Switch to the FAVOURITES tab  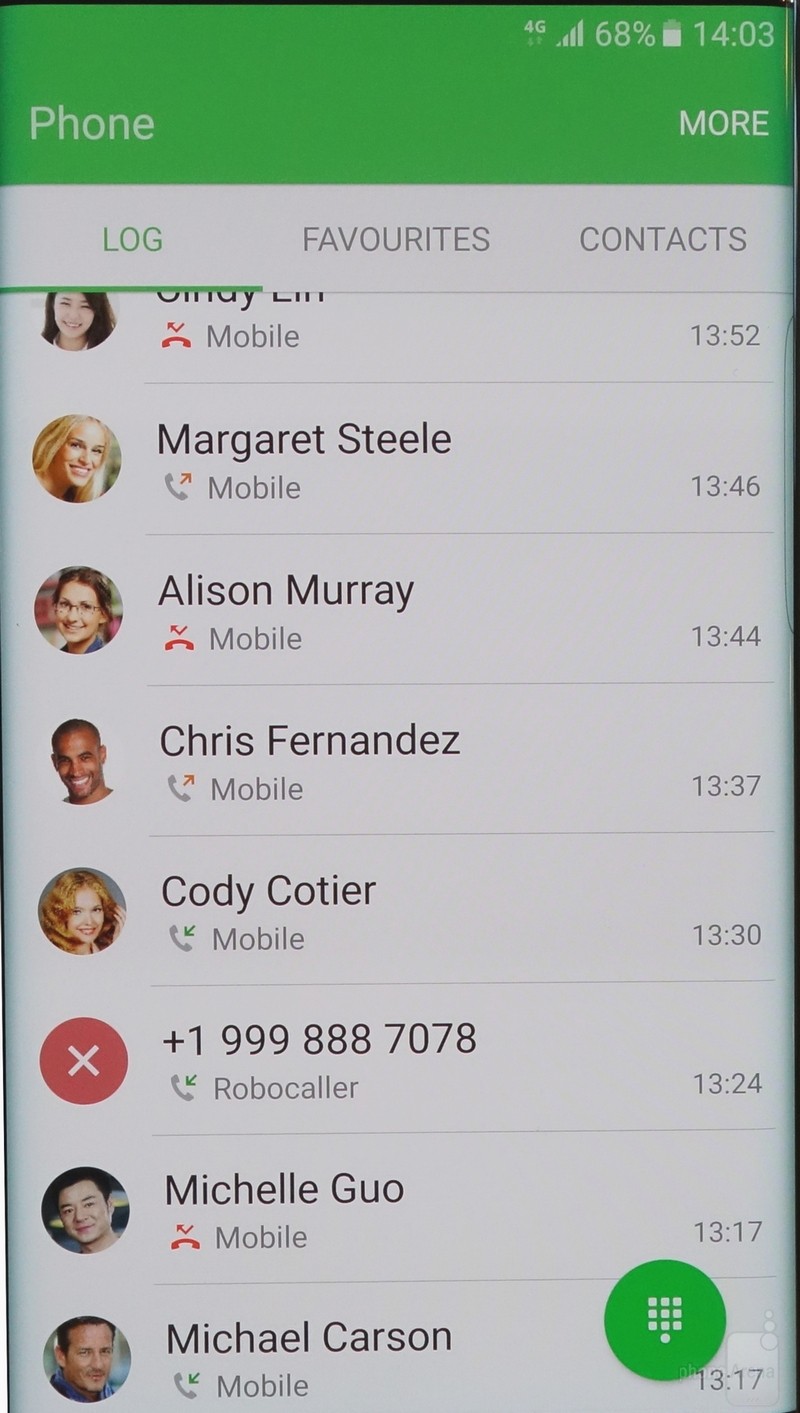[396, 239]
